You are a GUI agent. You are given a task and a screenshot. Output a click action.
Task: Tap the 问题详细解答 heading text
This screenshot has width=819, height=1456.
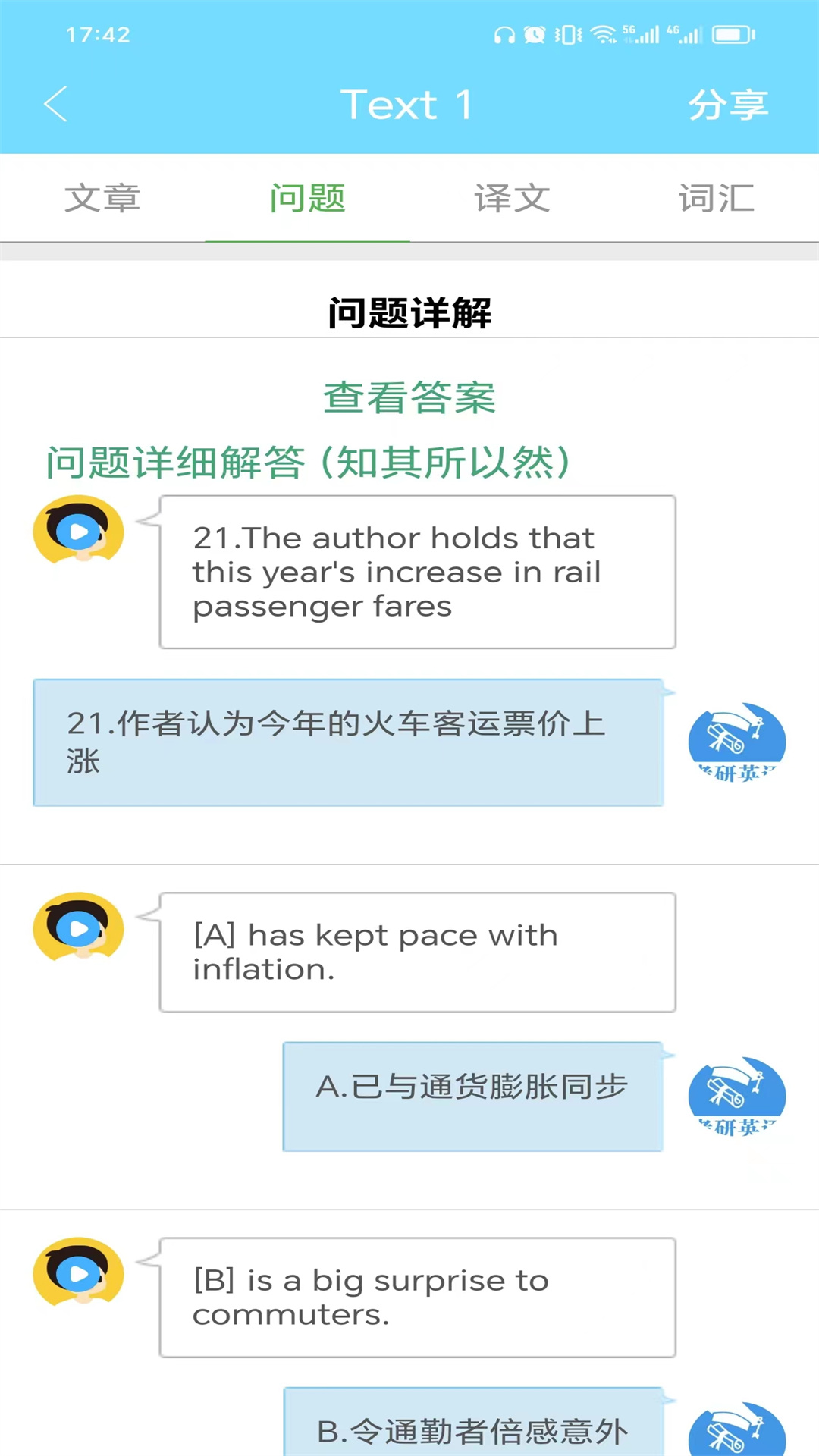pos(308,460)
